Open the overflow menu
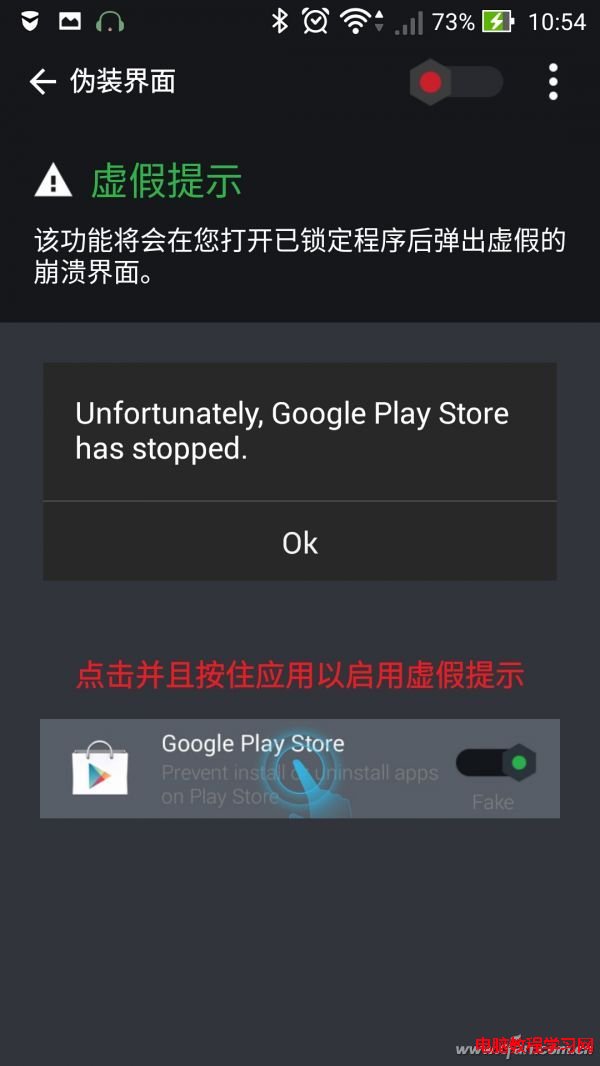This screenshot has height=1066, width=600. [x=553, y=82]
